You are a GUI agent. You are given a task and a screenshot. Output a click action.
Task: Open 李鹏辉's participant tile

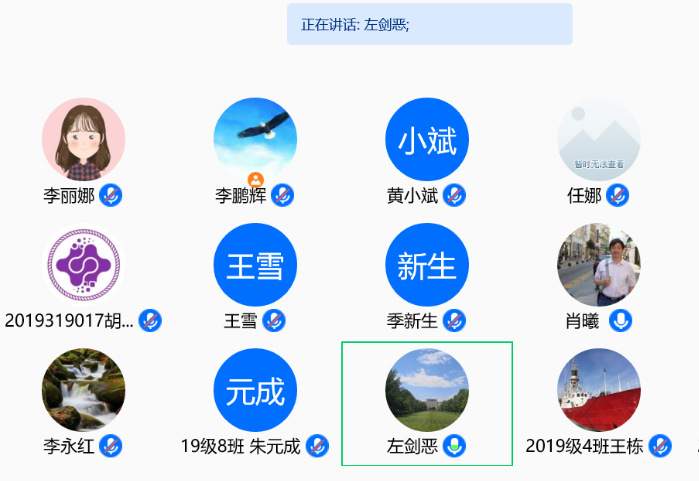click(x=255, y=140)
